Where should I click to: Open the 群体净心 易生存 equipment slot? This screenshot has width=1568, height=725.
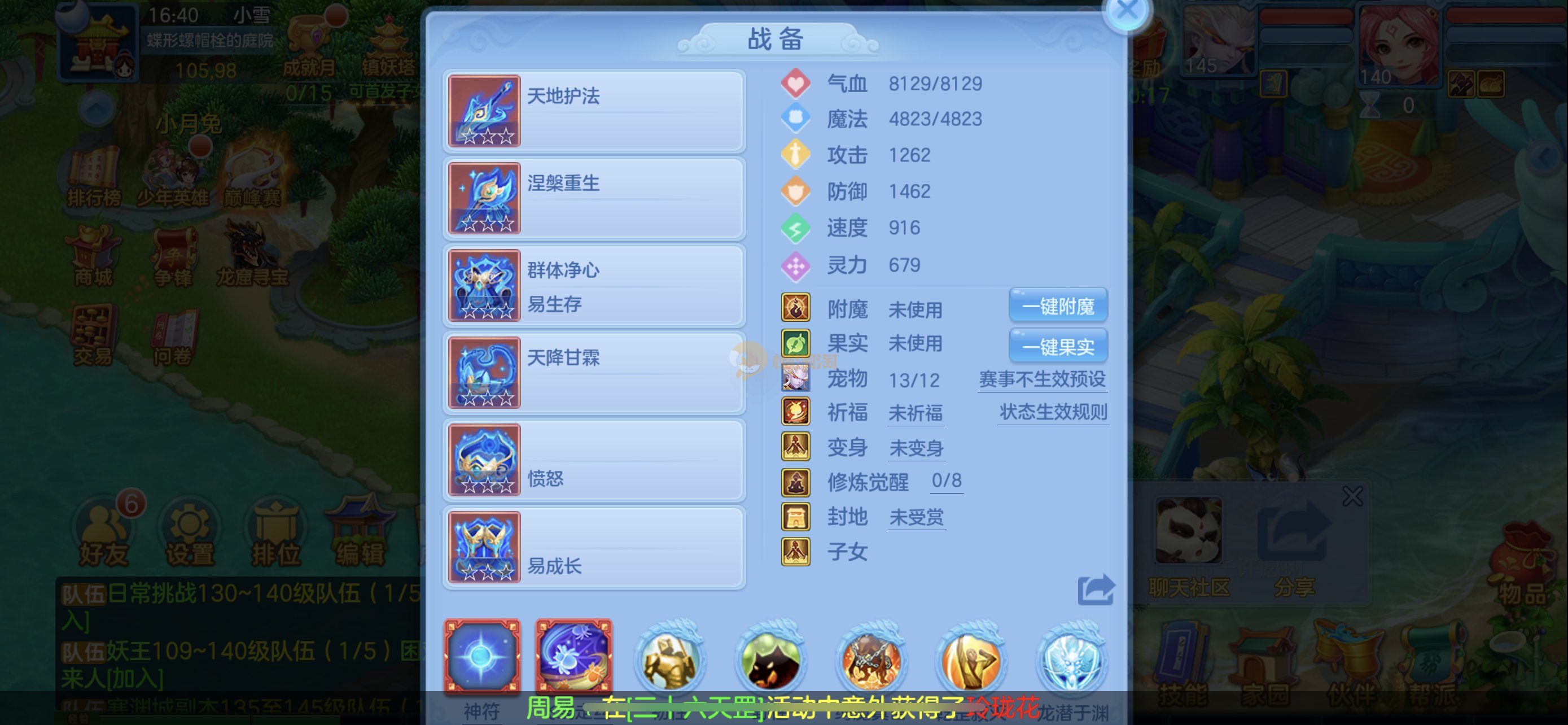click(x=594, y=286)
